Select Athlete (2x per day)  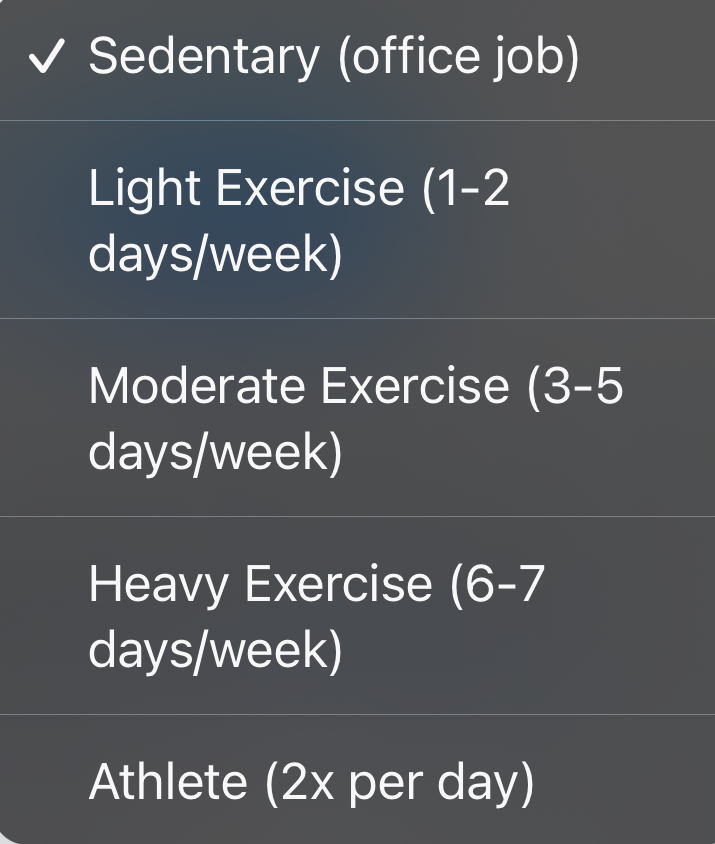coord(311,783)
